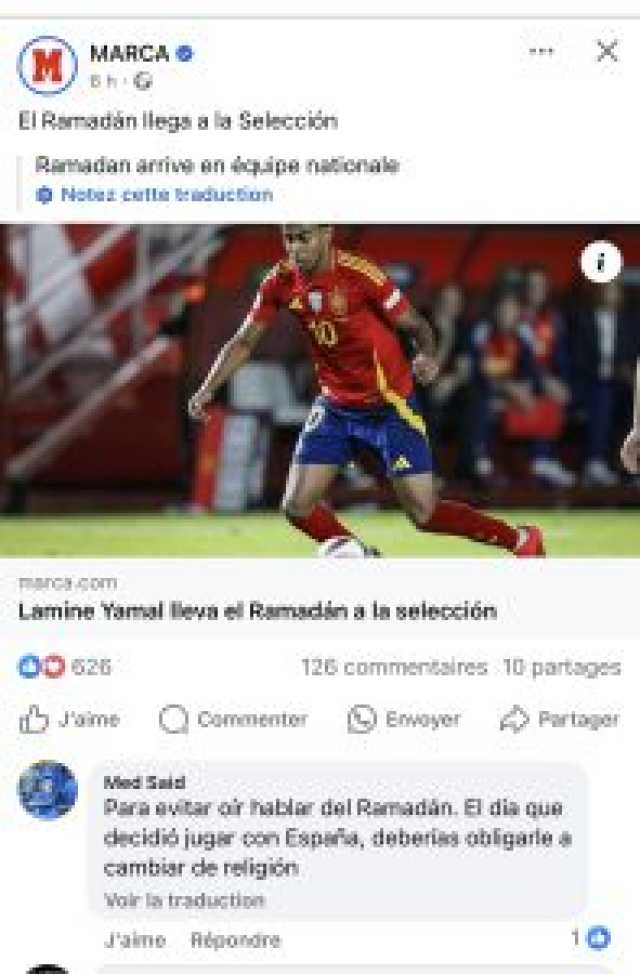
Task: Like the post with J'aime button
Action: pyautogui.click(x=70, y=719)
